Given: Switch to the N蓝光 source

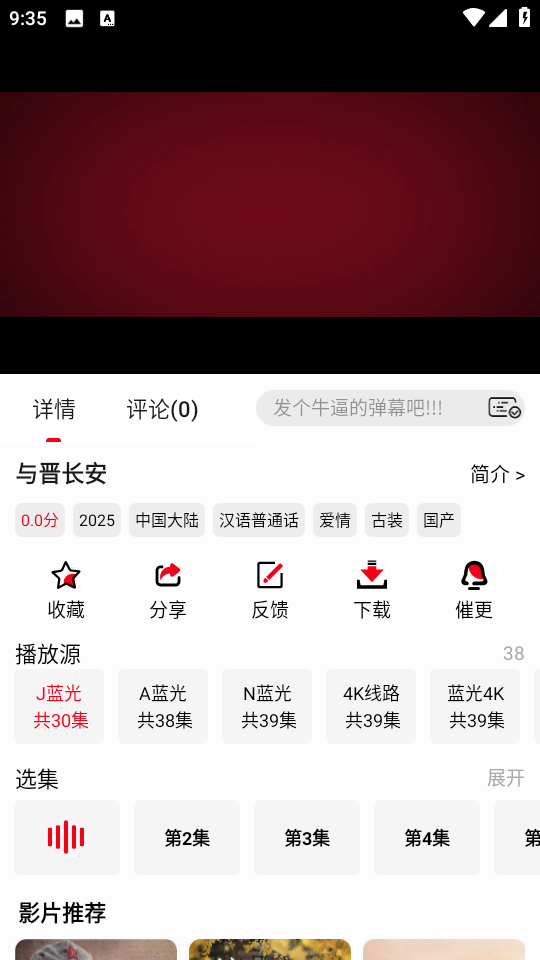Looking at the screenshot, I should point(267,707).
